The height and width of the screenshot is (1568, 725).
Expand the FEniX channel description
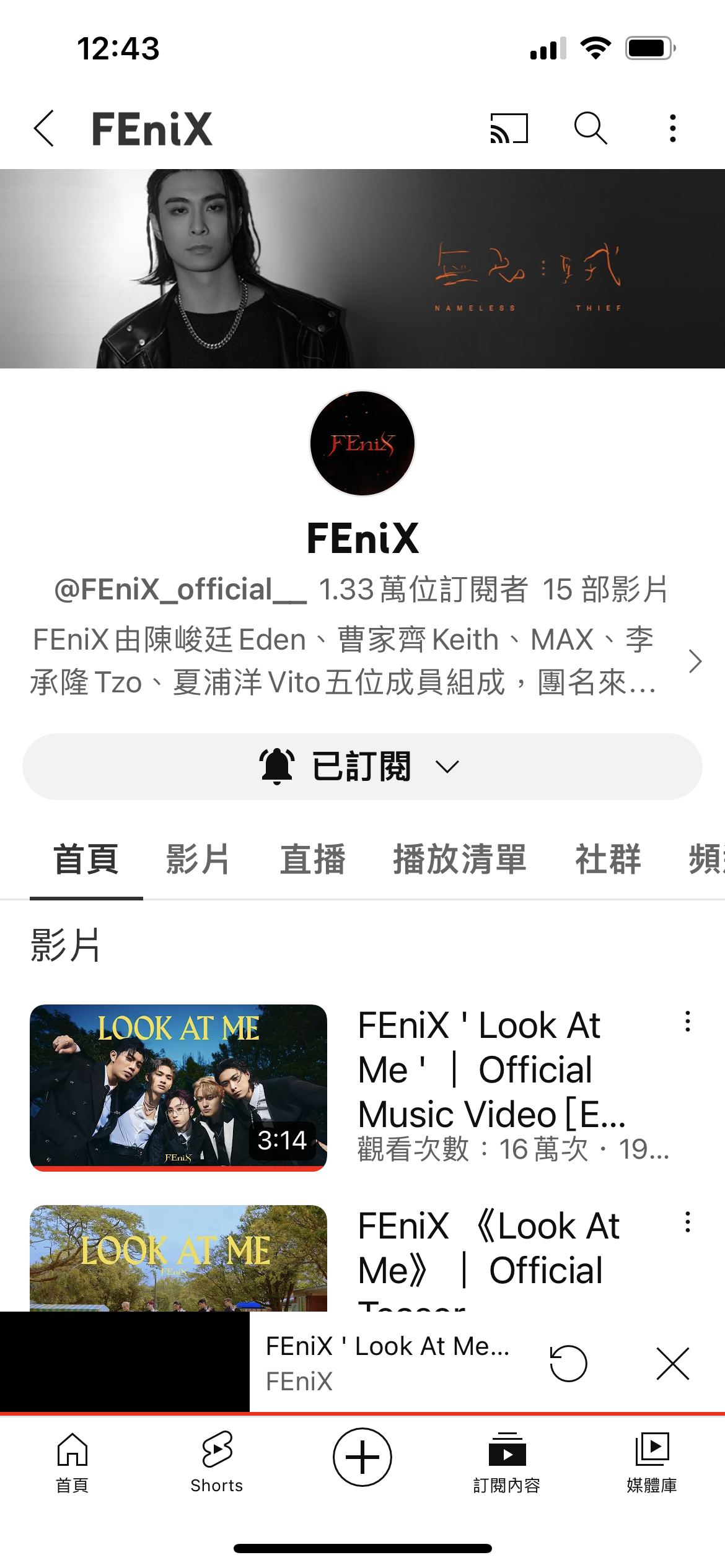tap(695, 661)
